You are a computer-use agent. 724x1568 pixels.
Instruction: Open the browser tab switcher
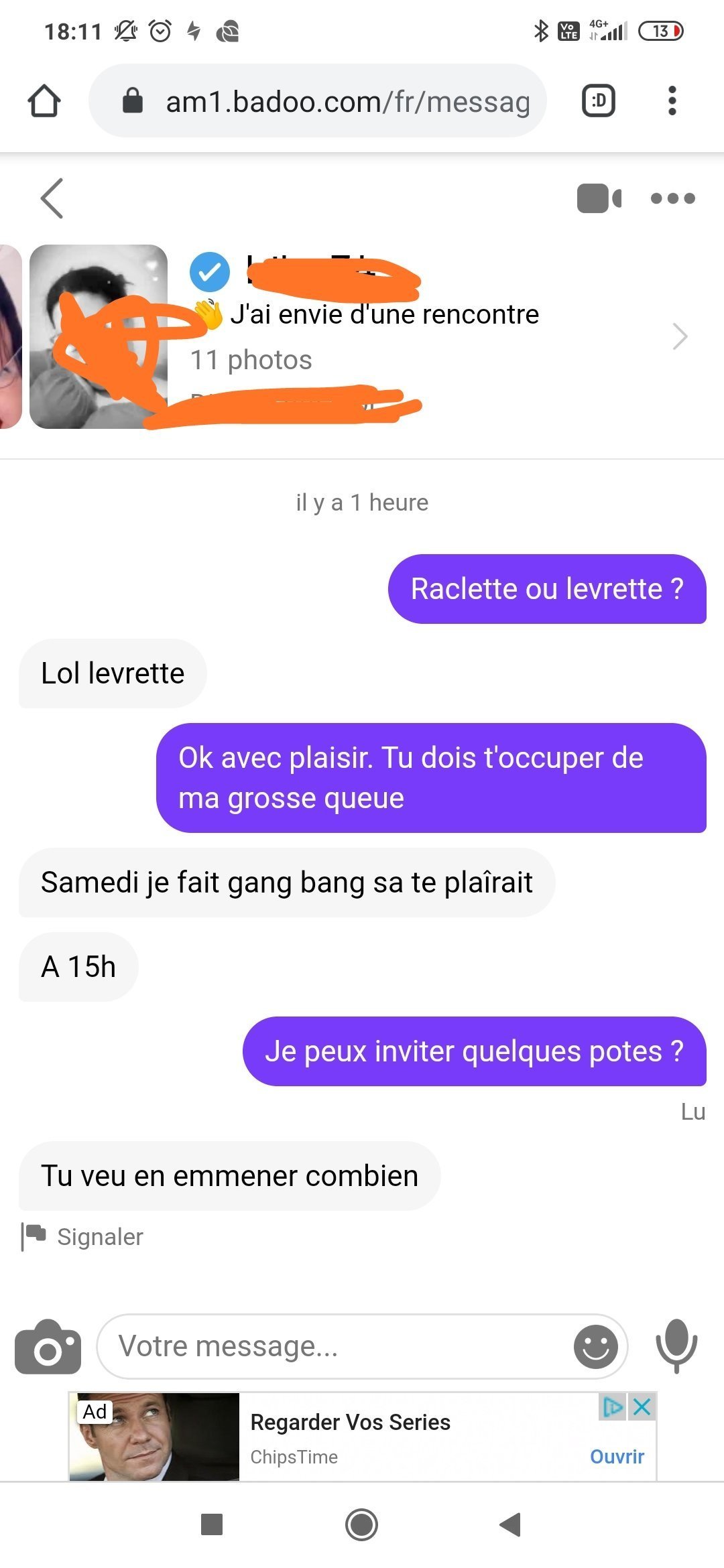(598, 101)
